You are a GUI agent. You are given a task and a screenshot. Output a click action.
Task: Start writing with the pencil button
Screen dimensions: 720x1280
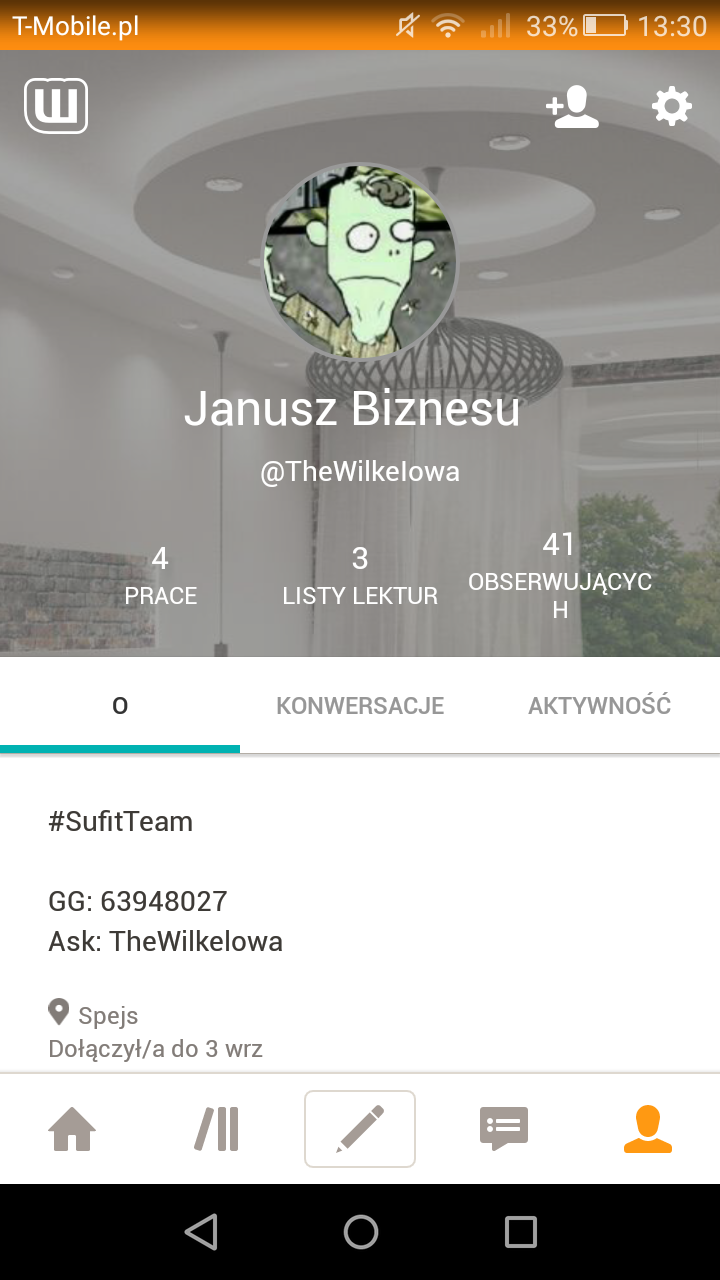[x=360, y=1129]
